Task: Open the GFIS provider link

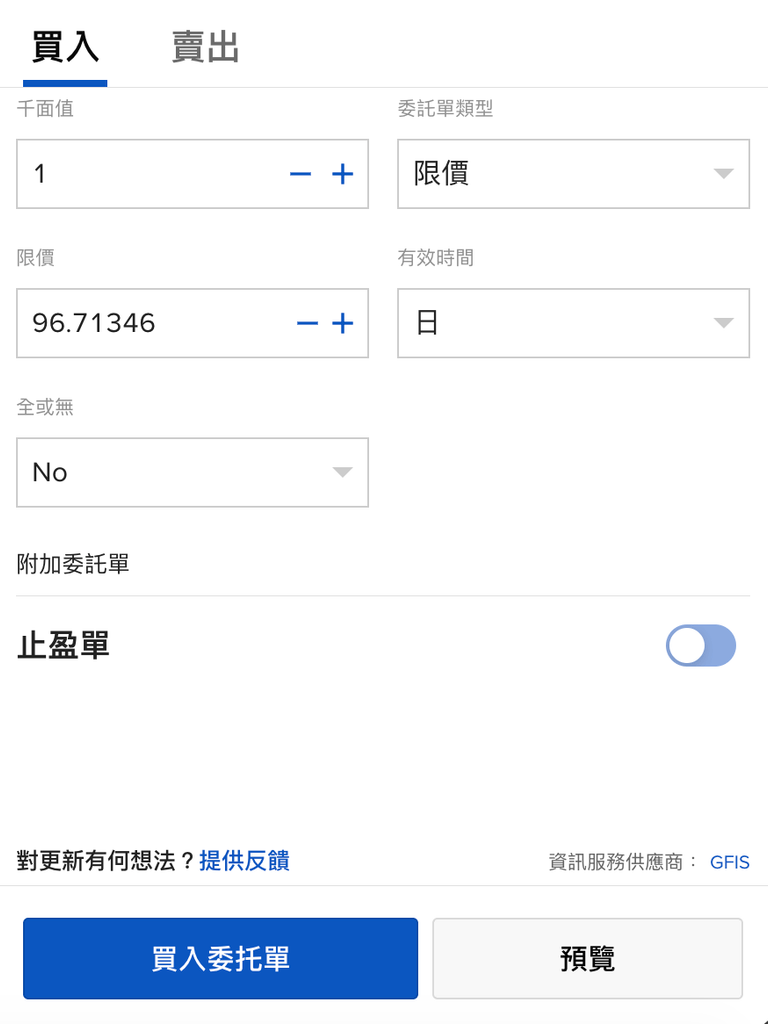Action: (729, 862)
